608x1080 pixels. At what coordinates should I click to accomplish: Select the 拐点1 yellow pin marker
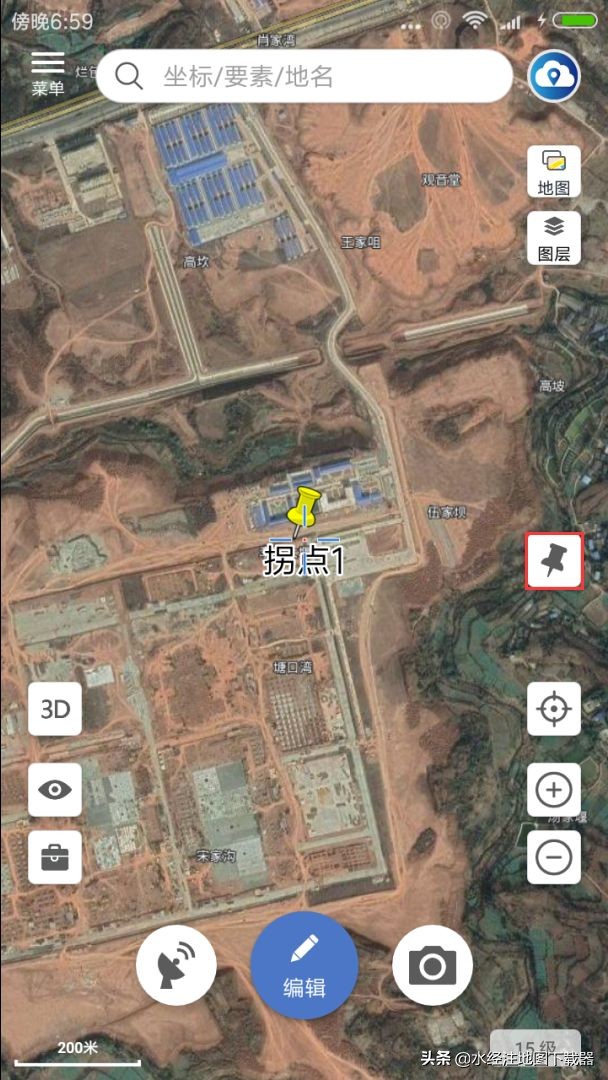coord(303,510)
